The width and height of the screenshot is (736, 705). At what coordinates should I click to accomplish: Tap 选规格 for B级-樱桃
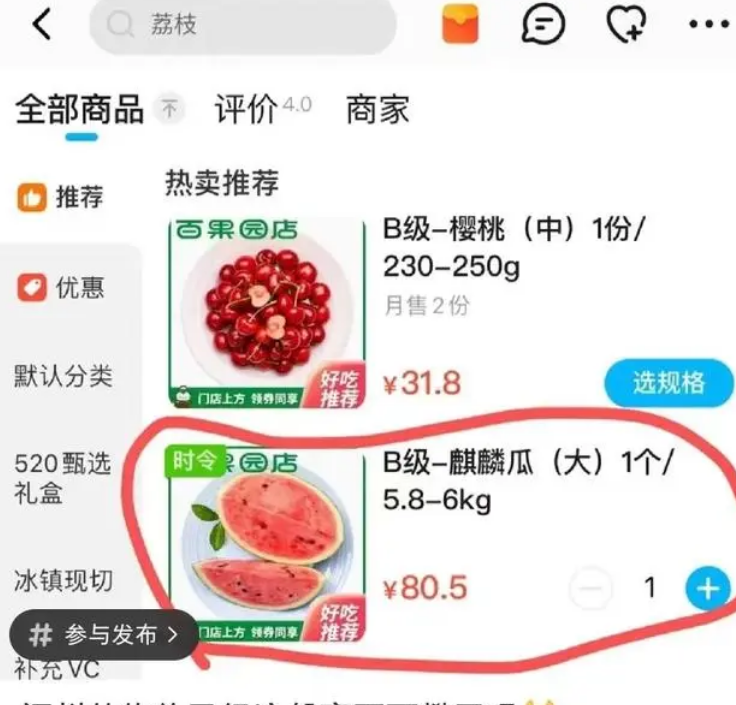click(668, 381)
